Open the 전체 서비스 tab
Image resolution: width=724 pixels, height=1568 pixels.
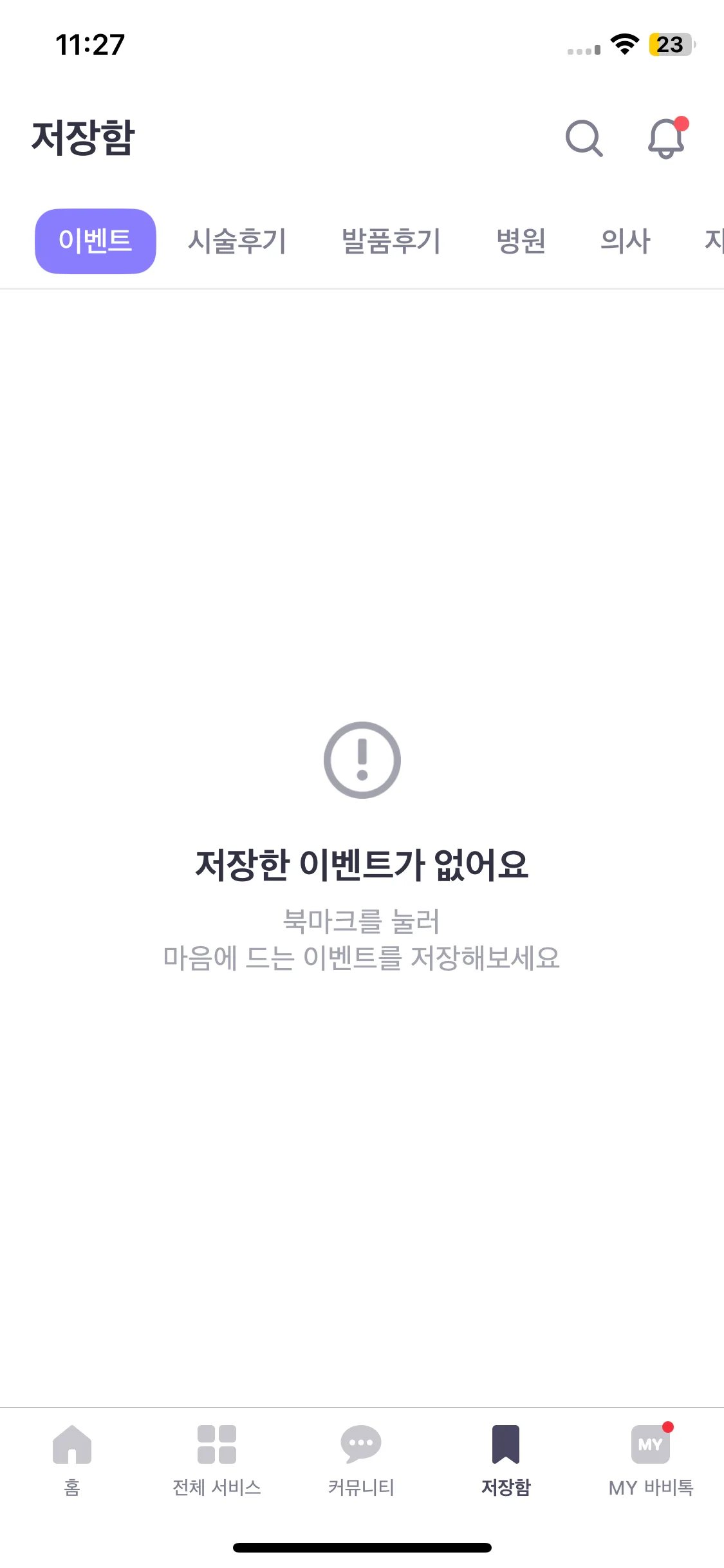coord(217,1460)
